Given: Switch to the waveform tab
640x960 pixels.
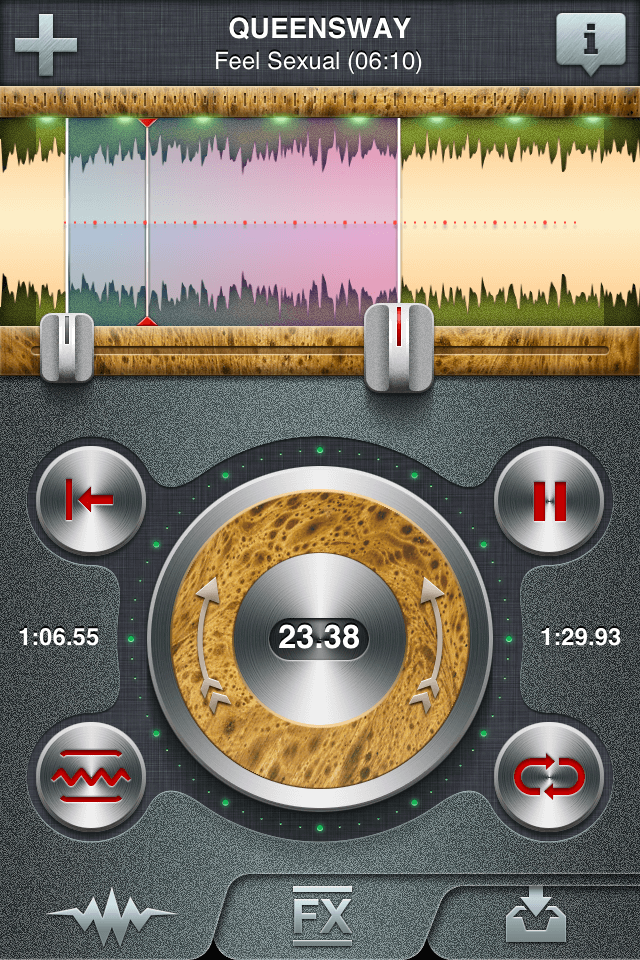Looking at the screenshot, I should point(112,914).
